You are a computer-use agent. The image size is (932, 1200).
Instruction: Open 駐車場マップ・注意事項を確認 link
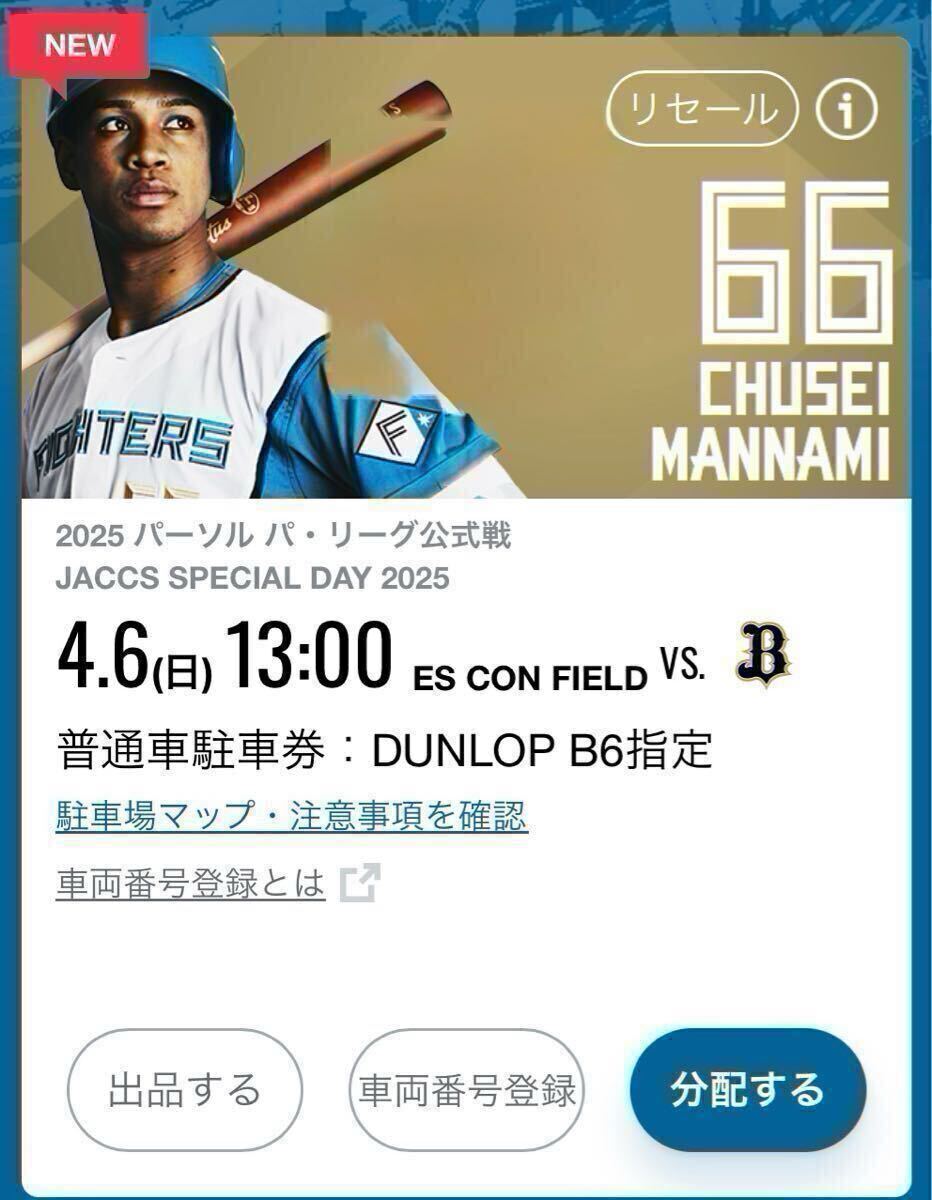(x=291, y=816)
